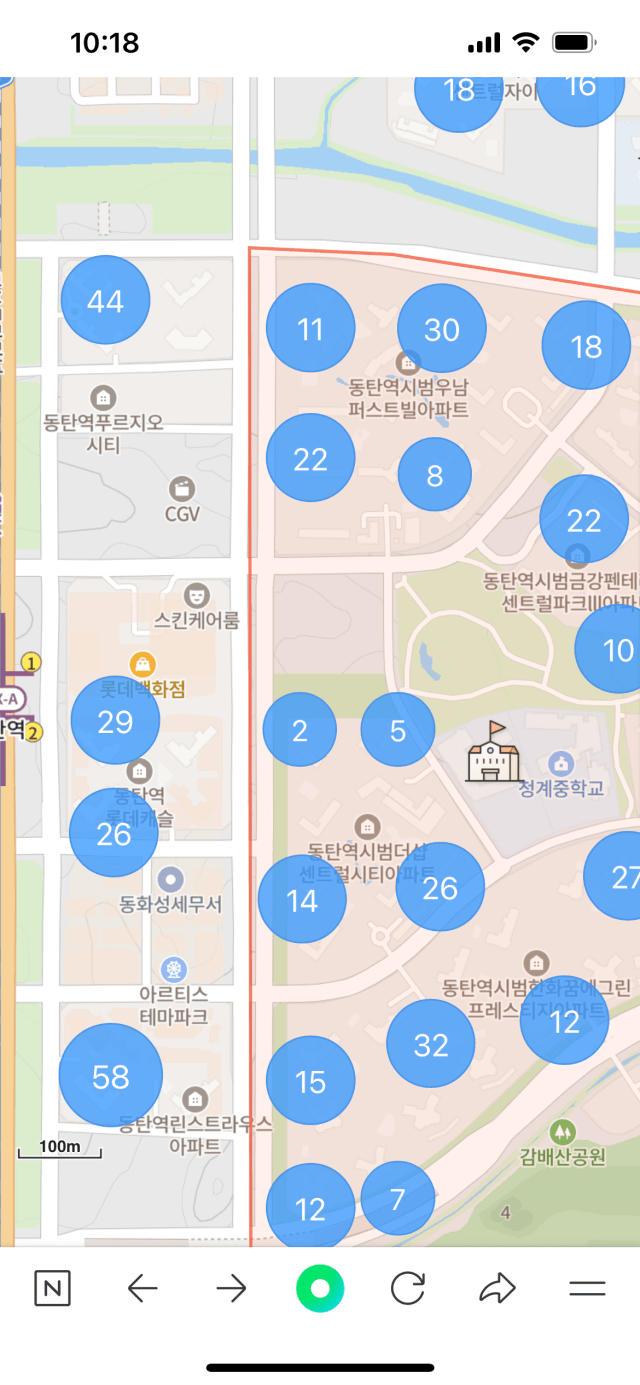Open the cluster marker showing 2

click(x=299, y=730)
